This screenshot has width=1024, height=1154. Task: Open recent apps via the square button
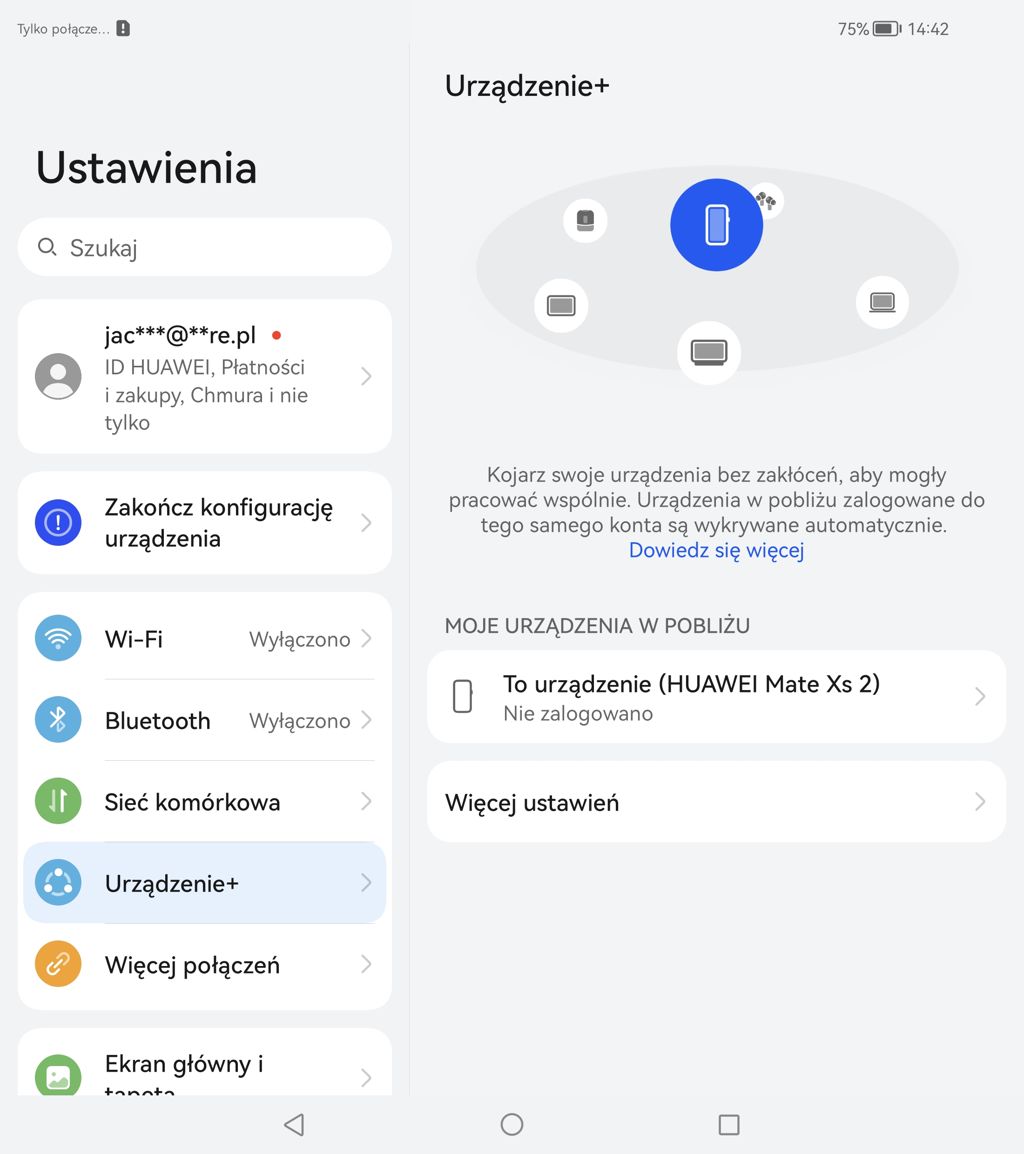(x=729, y=1125)
